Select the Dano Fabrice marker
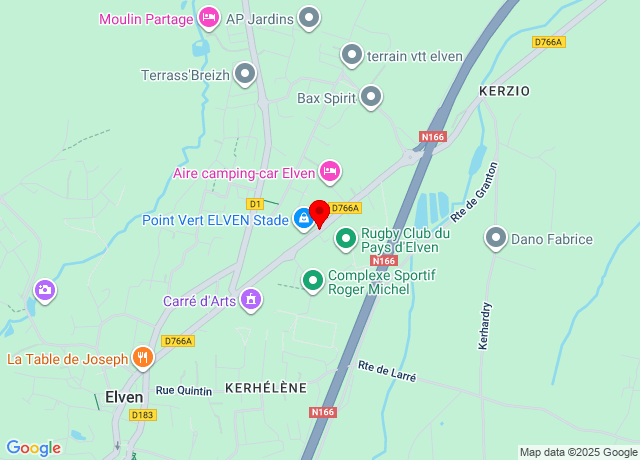Screen dimensions: 640x460 (x=496, y=238)
